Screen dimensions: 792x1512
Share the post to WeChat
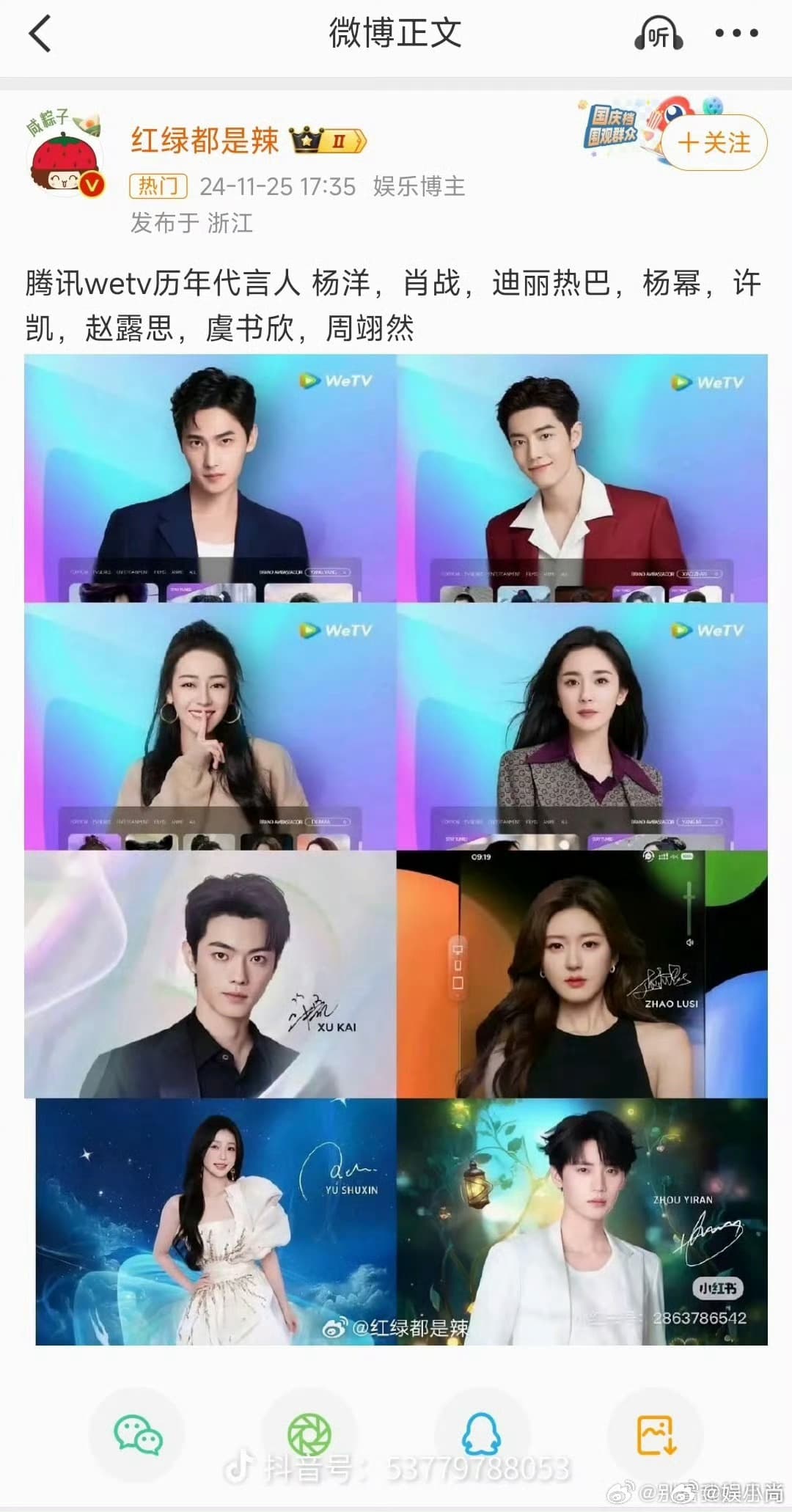(x=138, y=1434)
